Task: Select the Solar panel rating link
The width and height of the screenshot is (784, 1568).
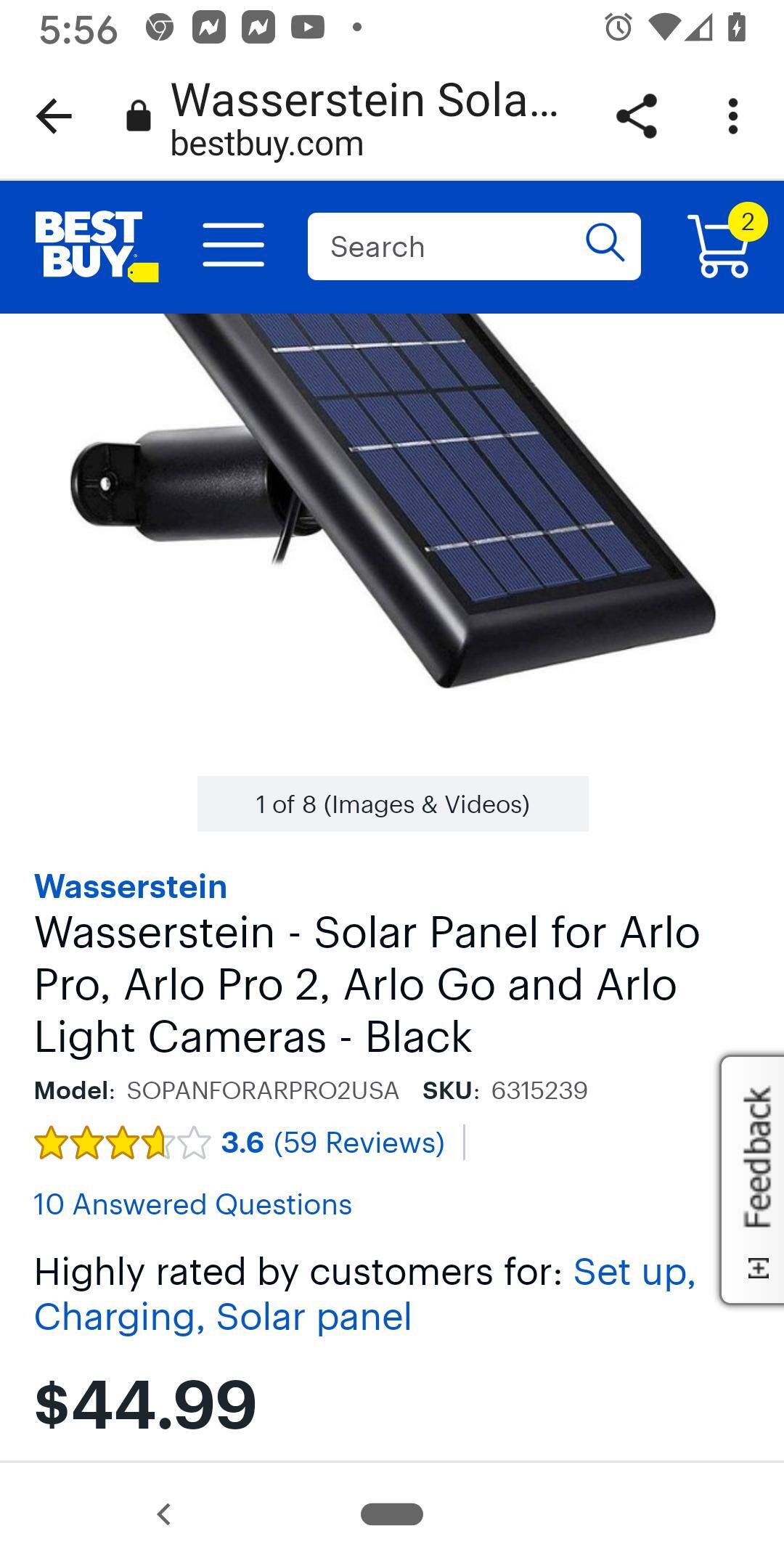Action: [314, 1317]
